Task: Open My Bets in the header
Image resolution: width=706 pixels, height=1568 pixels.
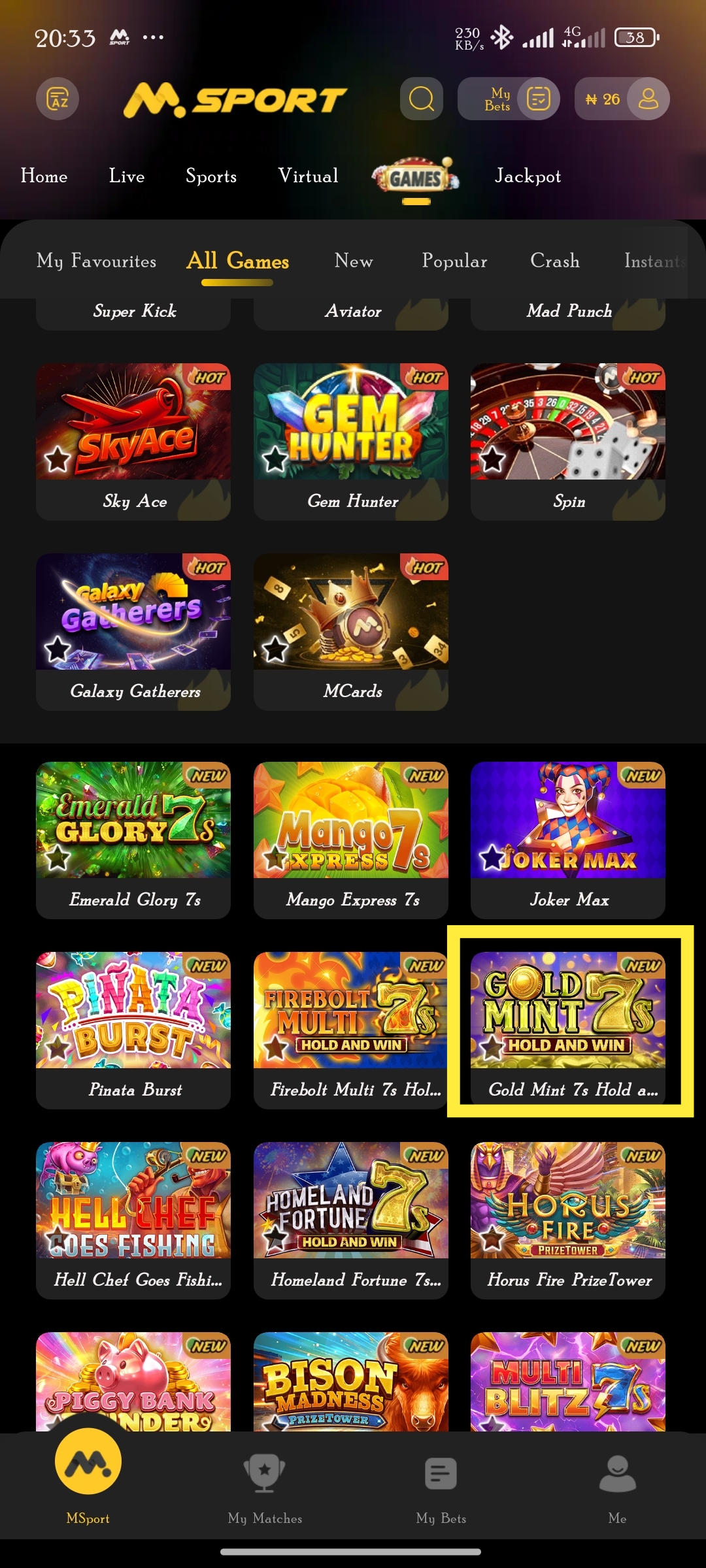Action: coord(509,99)
